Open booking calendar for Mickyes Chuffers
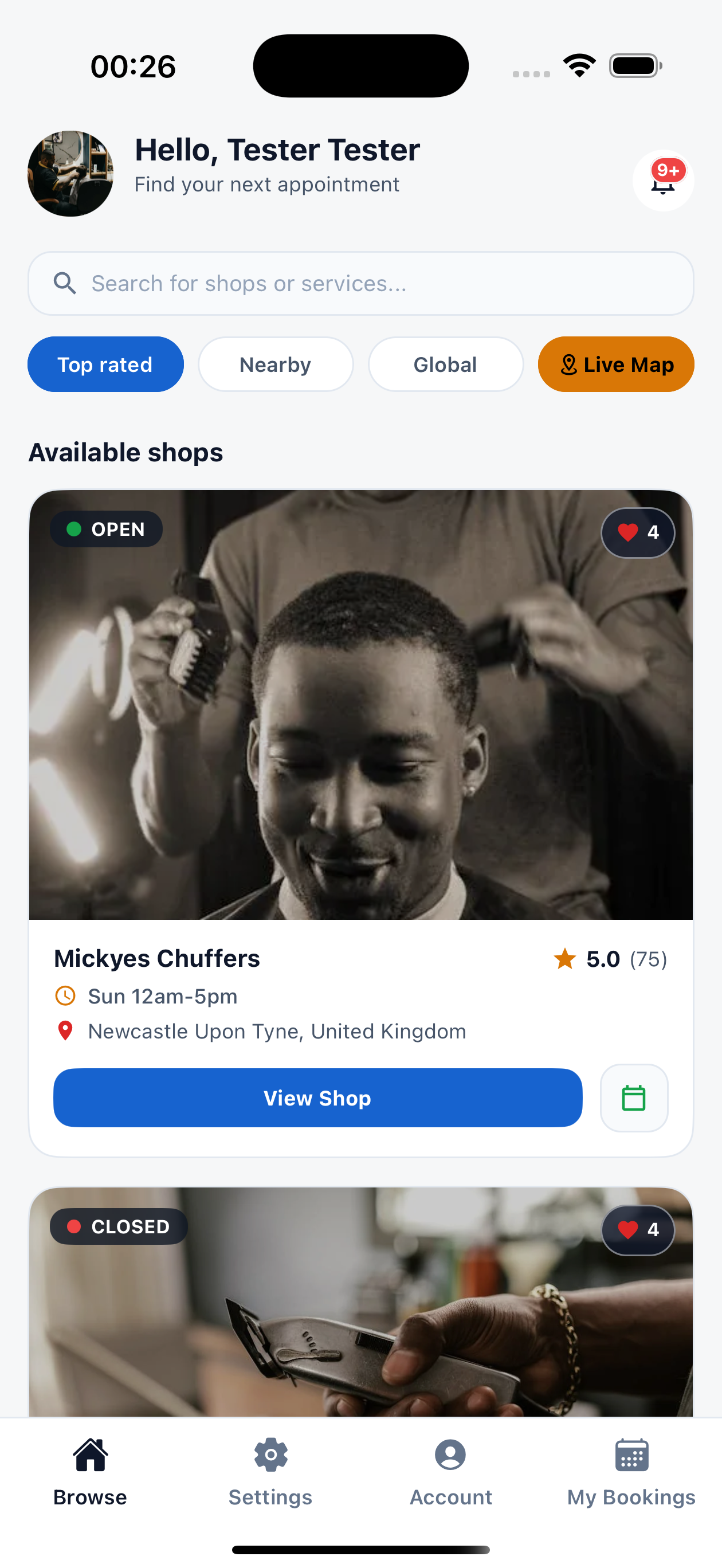The height and width of the screenshot is (1568, 722). pyautogui.click(x=634, y=1098)
